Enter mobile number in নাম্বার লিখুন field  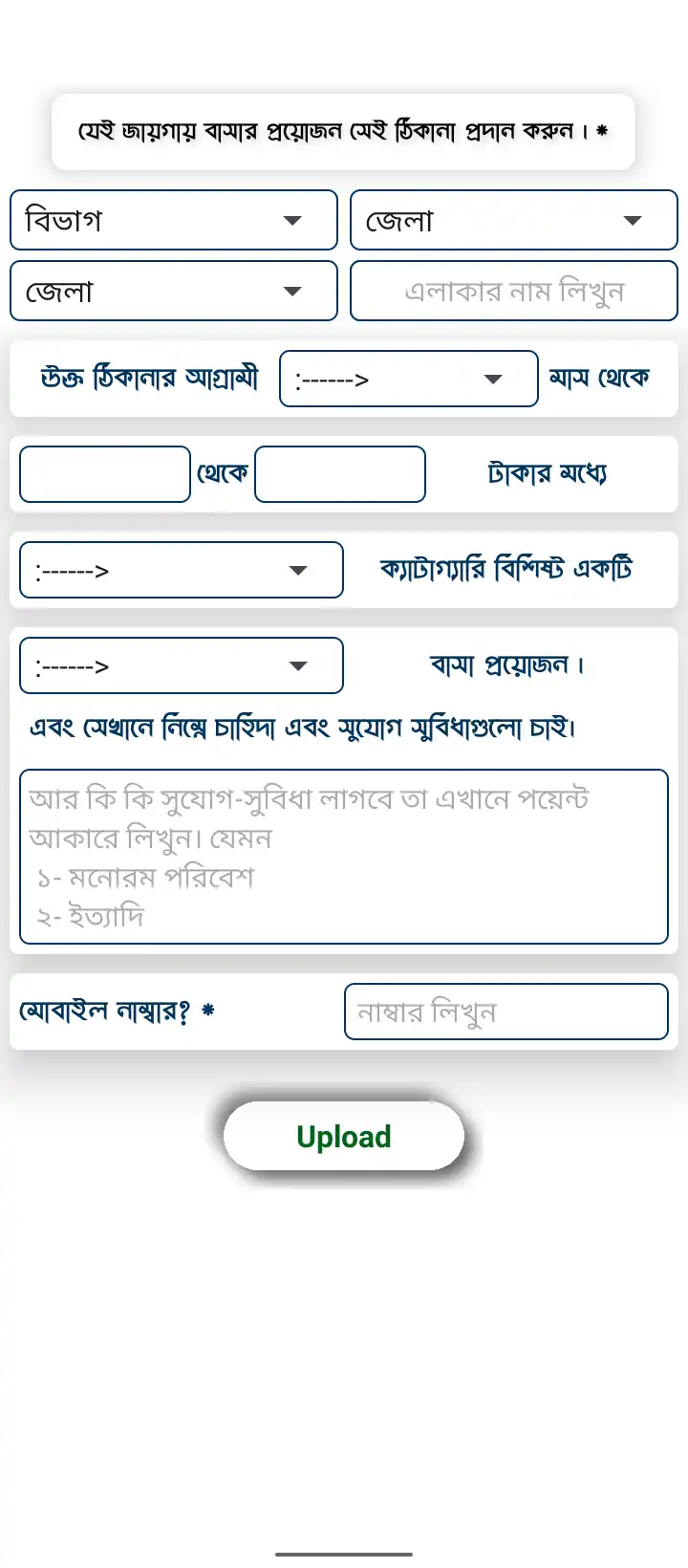[x=506, y=1012]
